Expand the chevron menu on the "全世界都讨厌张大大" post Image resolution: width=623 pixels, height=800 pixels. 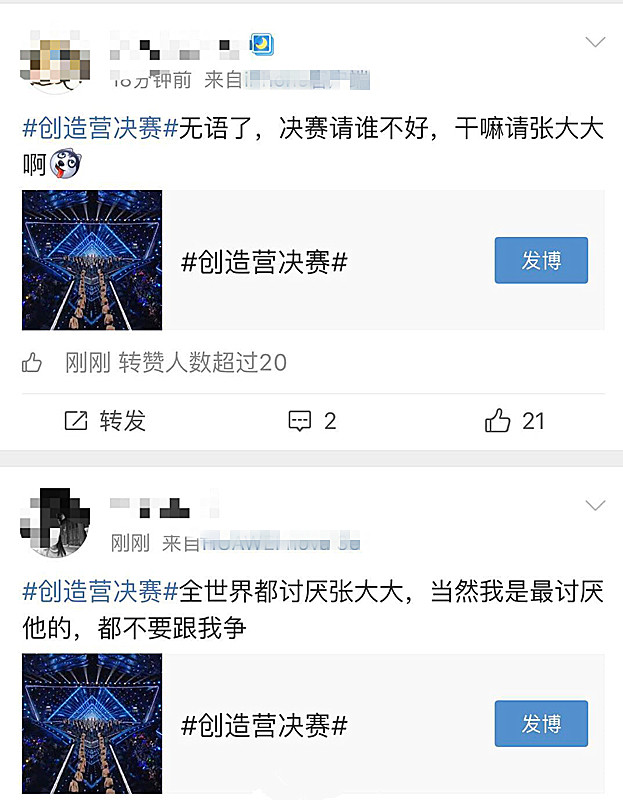point(595,506)
